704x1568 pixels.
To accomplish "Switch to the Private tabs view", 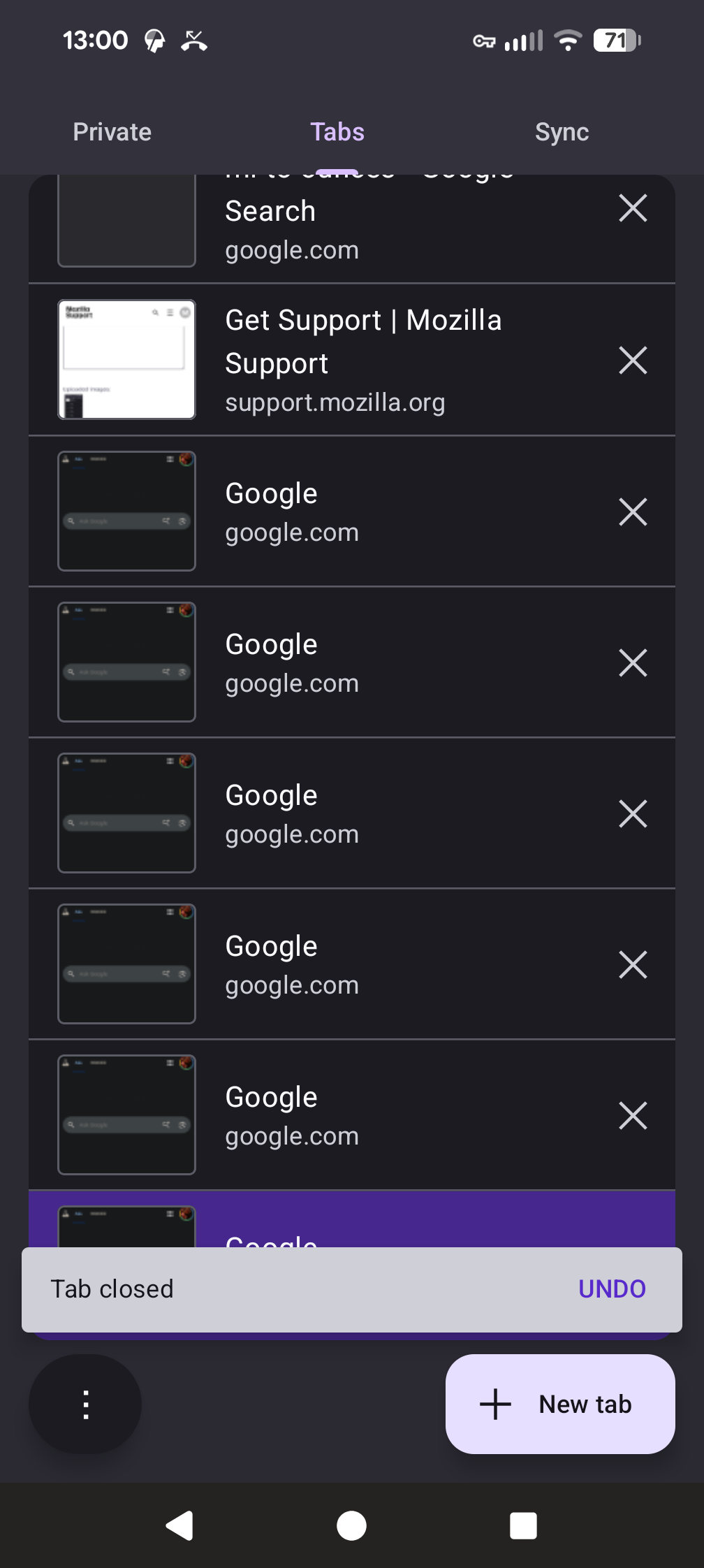I will 112,132.
